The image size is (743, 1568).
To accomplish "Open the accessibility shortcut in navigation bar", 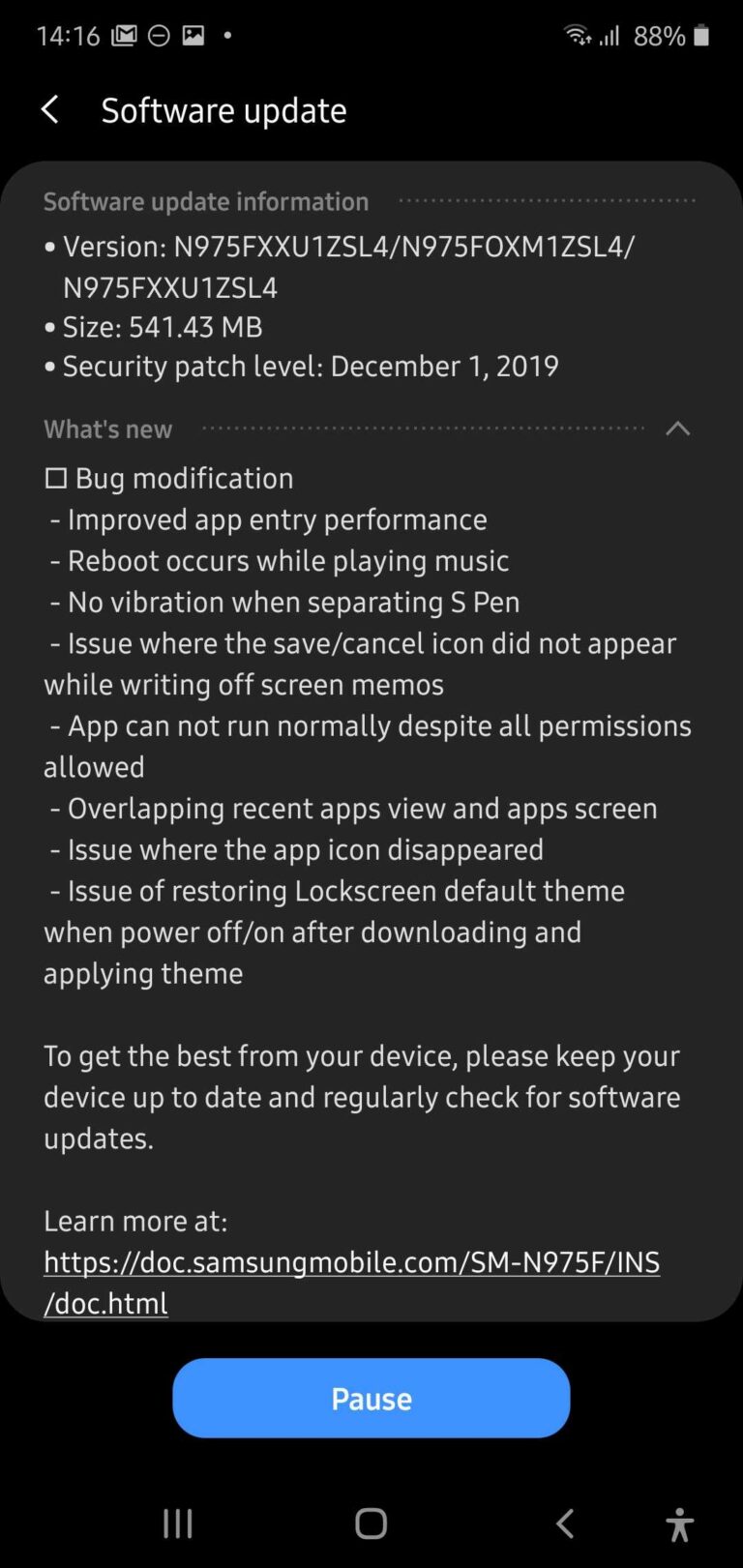I will point(679,1524).
